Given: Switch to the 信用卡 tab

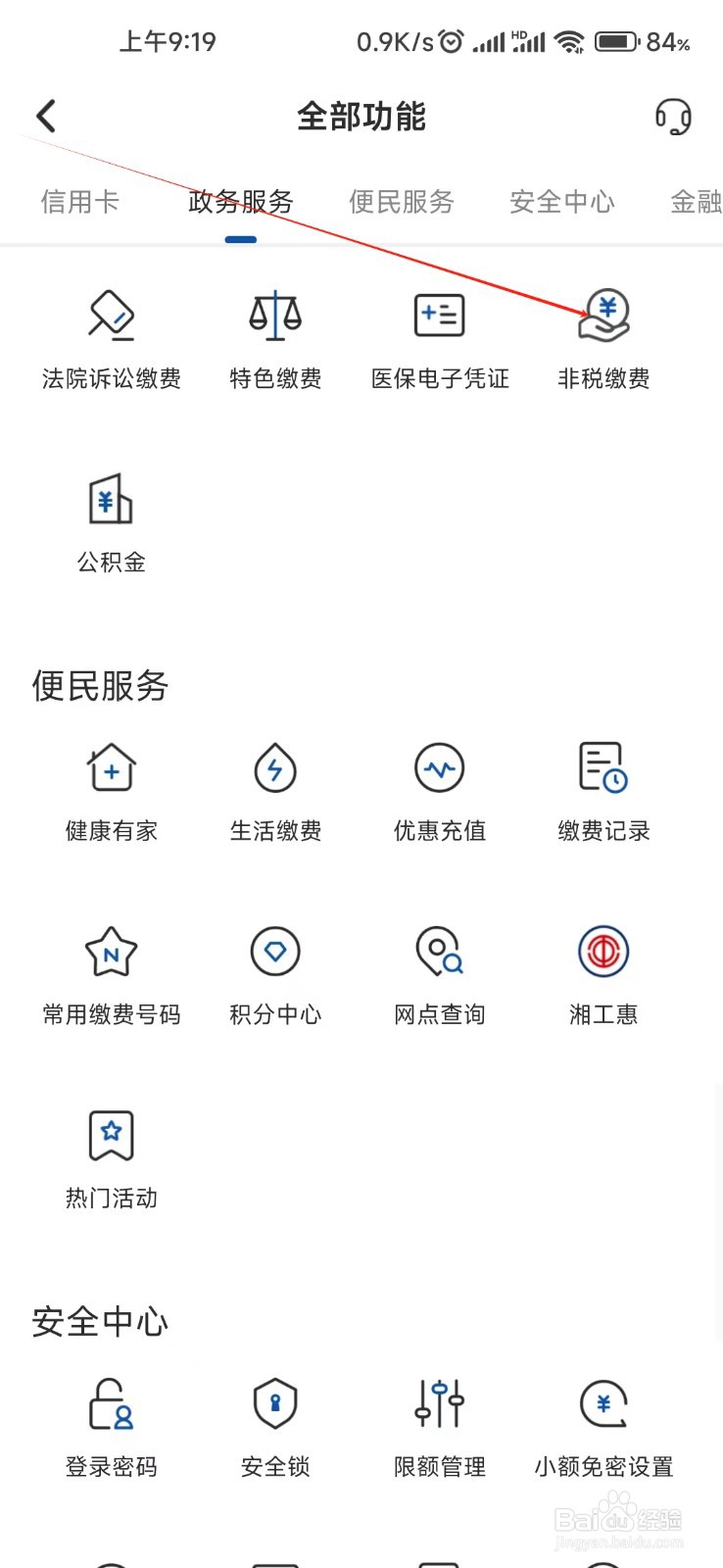Looking at the screenshot, I should 79,202.
